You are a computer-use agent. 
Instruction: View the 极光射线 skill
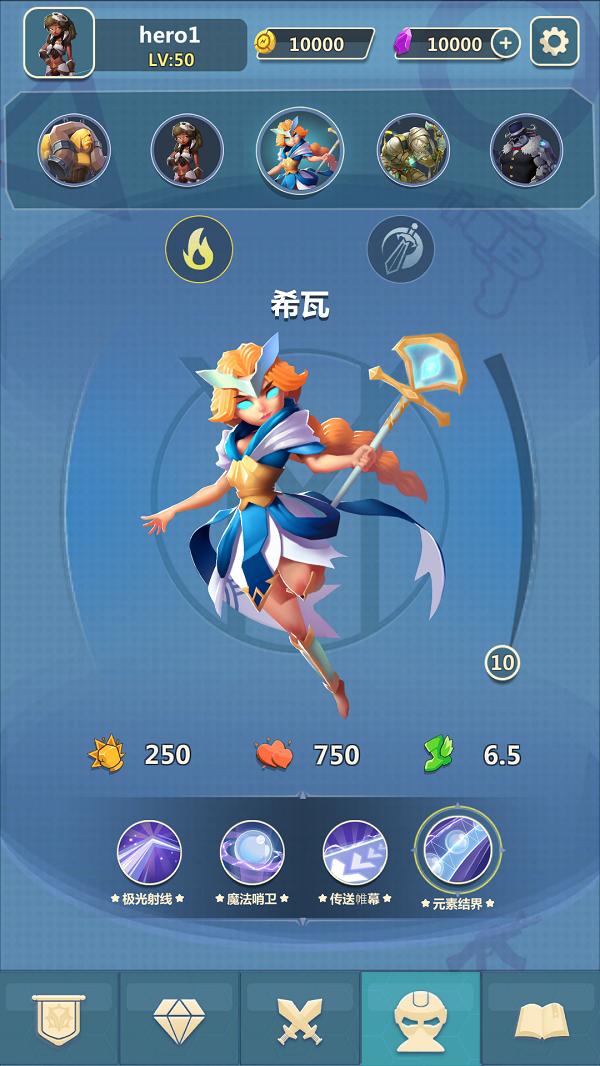coord(149,853)
